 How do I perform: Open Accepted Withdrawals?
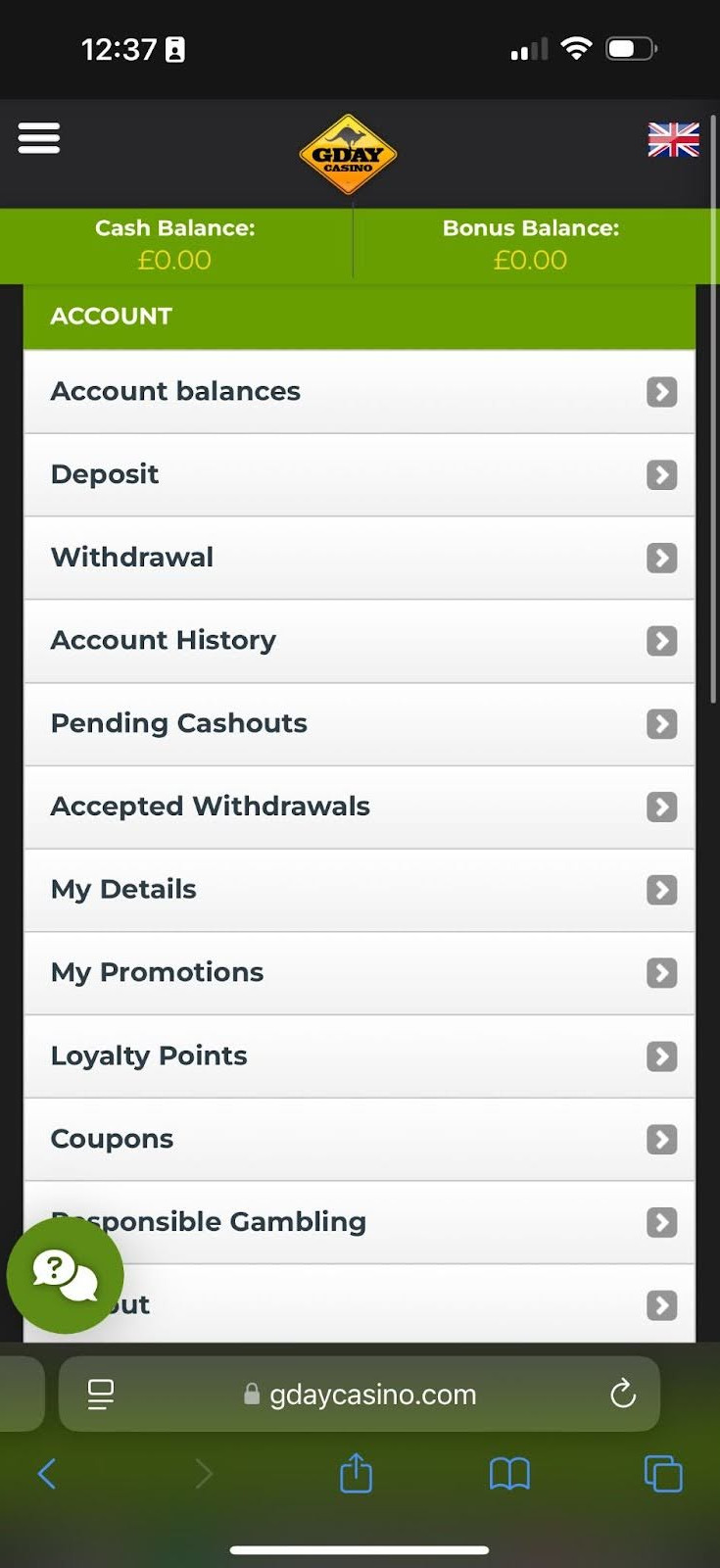click(x=359, y=807)
